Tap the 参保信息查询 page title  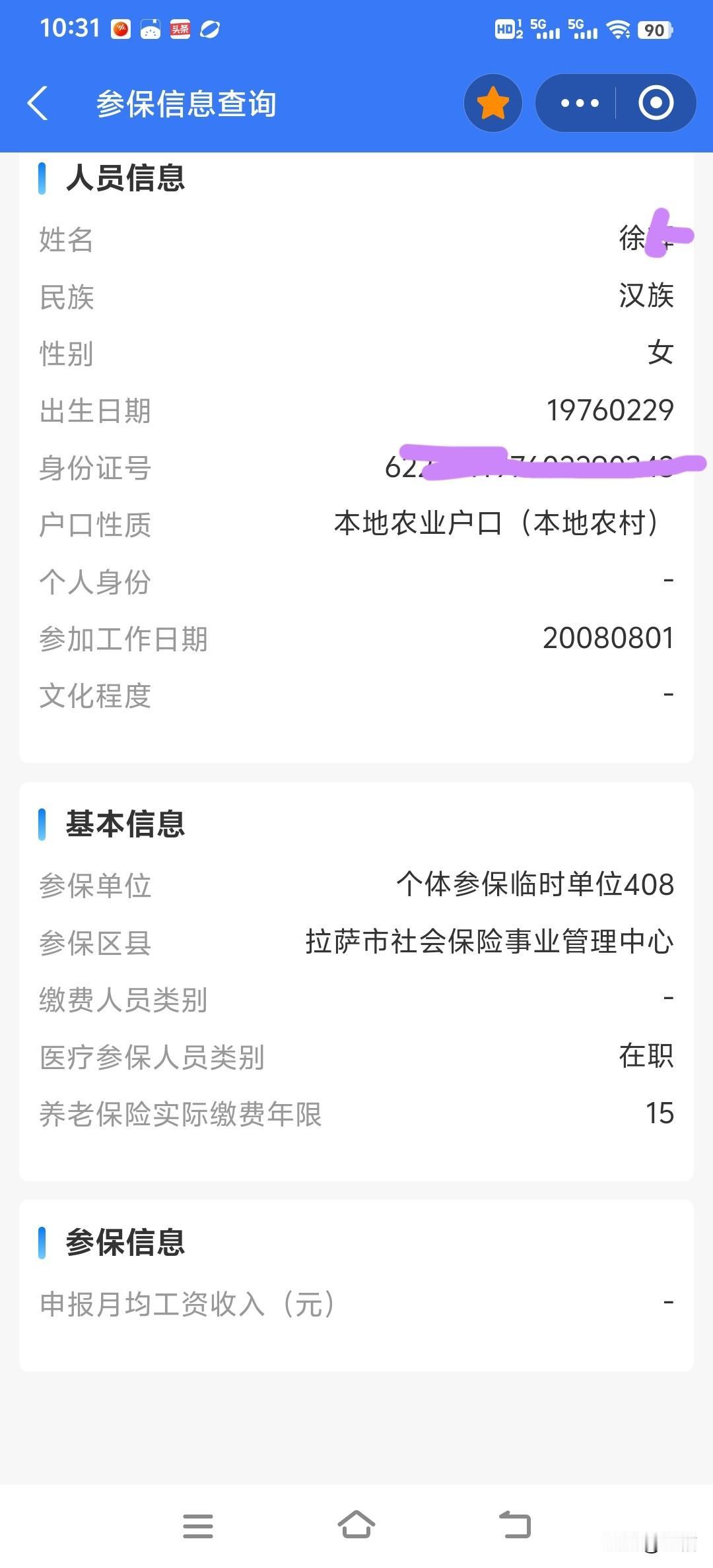[187, 103]
